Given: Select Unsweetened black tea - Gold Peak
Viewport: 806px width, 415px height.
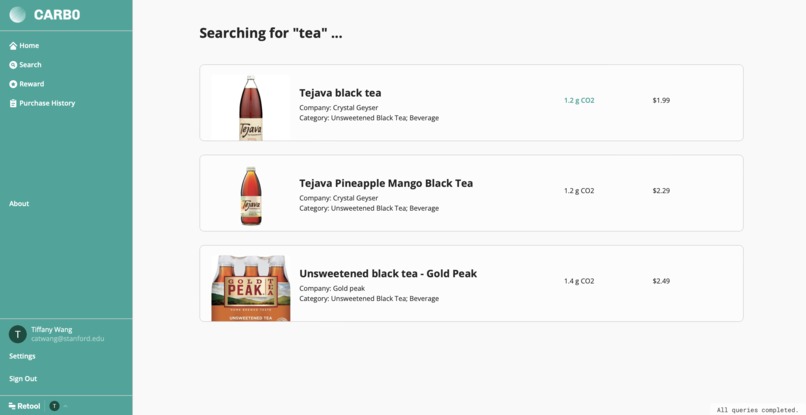Looking at the screenshot, I should tap(388, 273).
